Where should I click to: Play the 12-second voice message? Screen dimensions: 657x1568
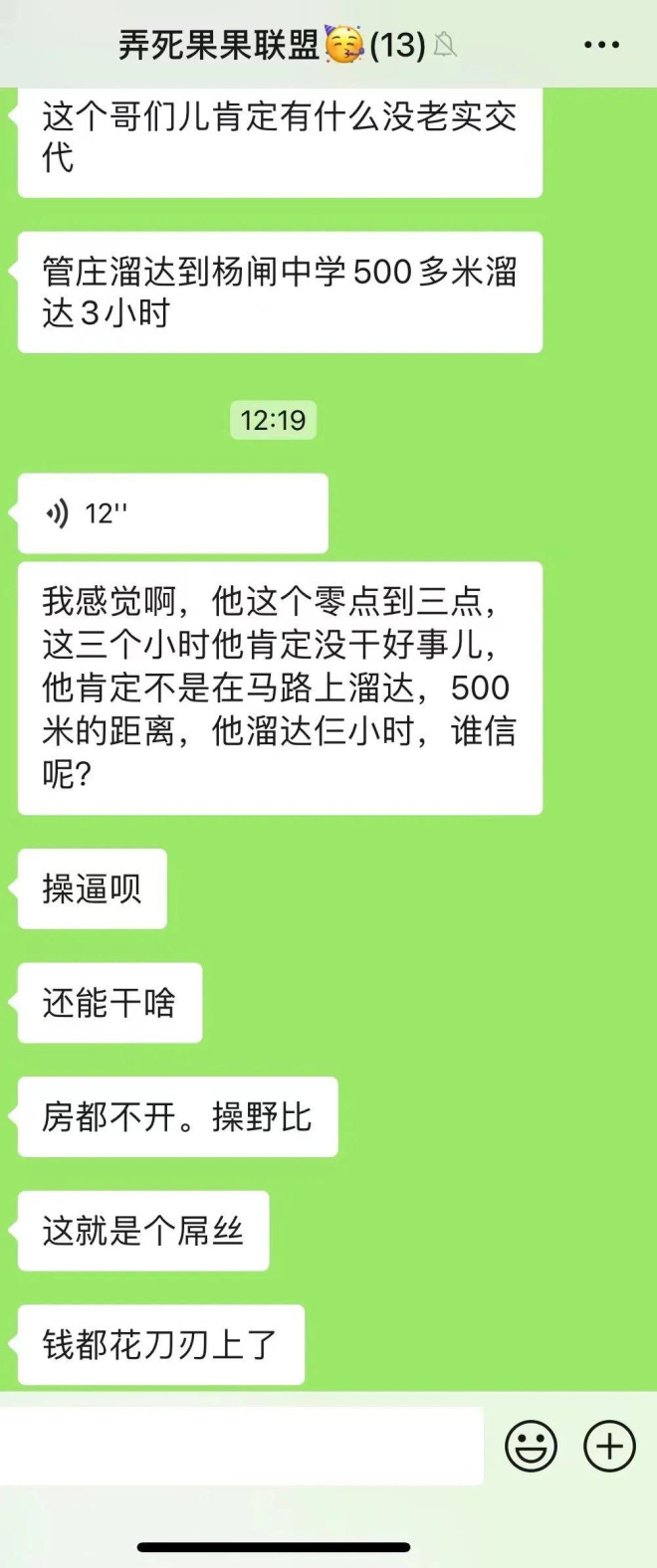coord(172,513)
